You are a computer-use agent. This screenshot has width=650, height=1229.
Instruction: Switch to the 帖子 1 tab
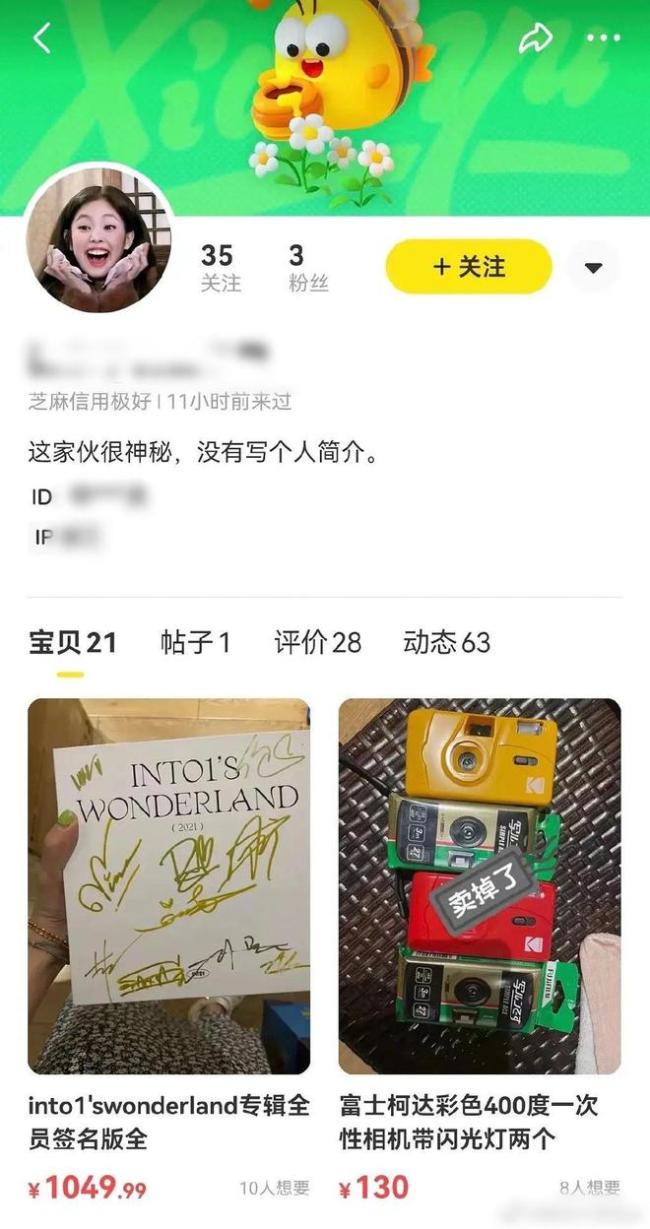click(x=195, y=642)
